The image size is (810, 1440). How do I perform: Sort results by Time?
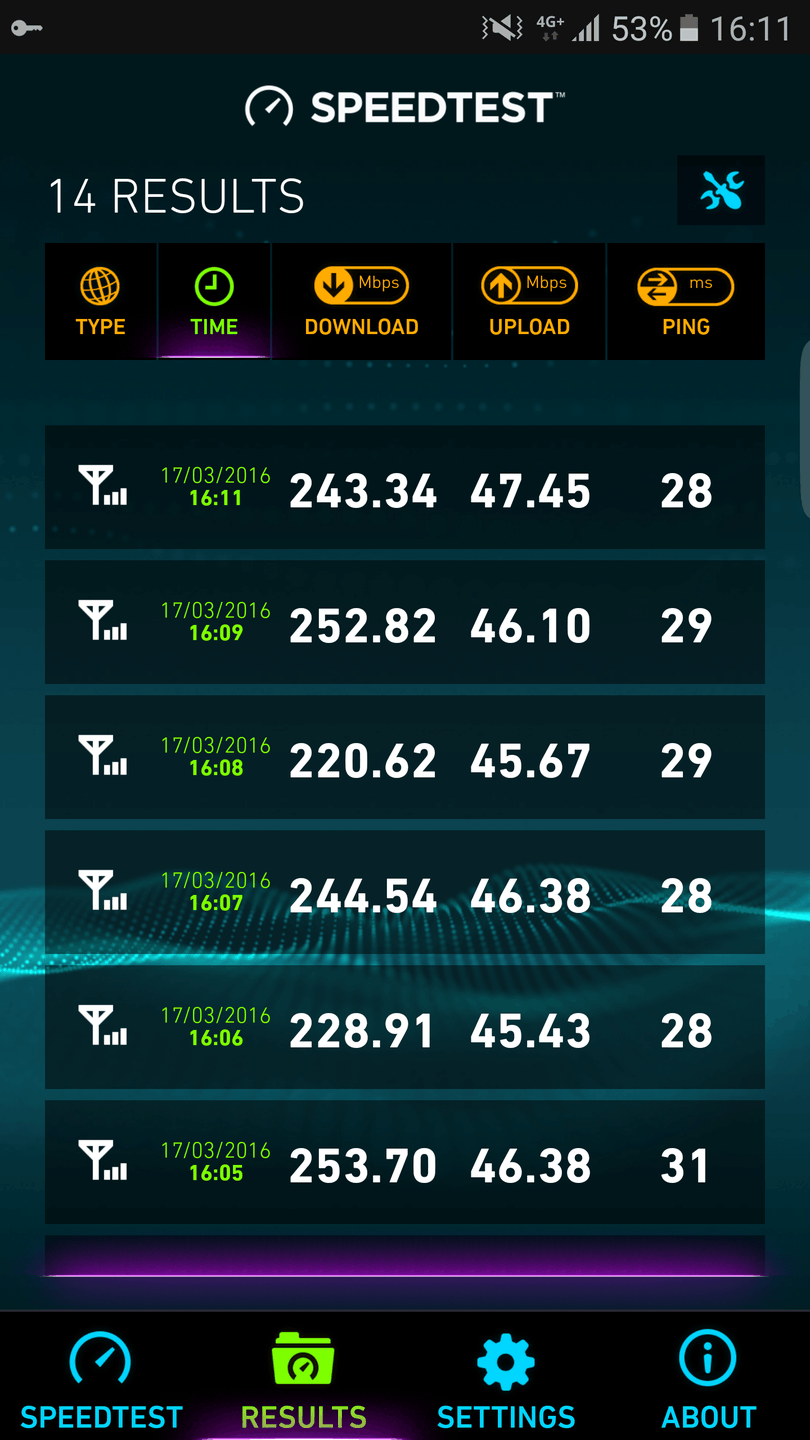pyautogui.click(x=214, y=301)
